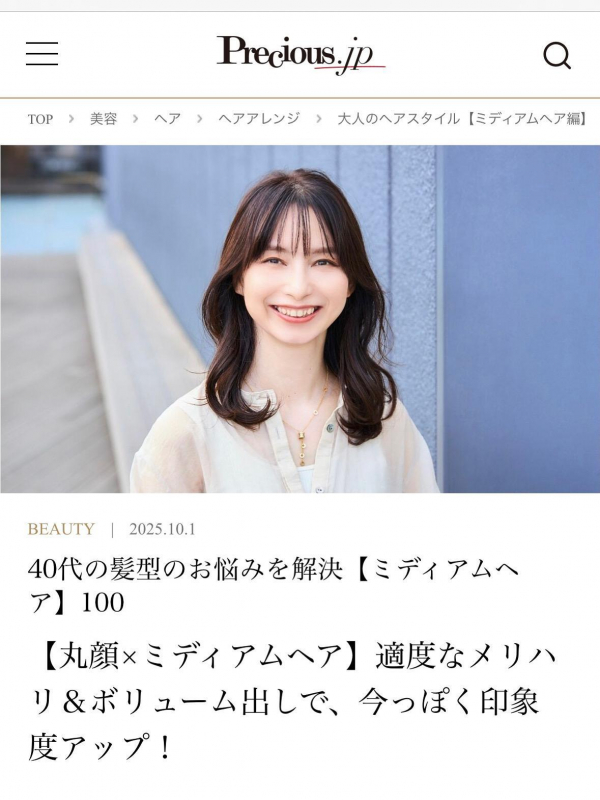The image size is (600, 800).
Task: Open the ヘアアレンジ breadcrumb link
Action: click(259, 119)
